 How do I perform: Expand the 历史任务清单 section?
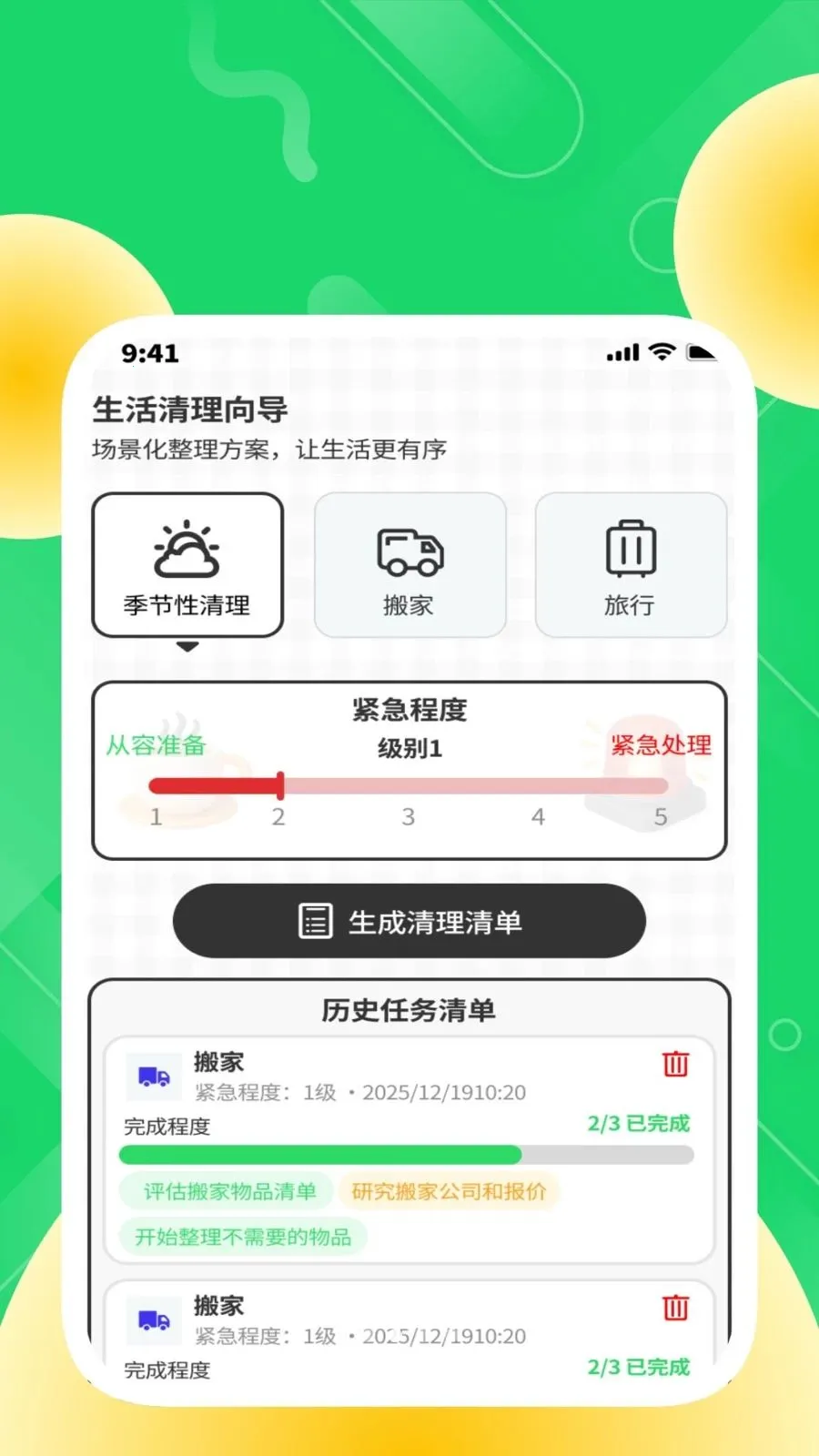click(x=409, y=1010)
